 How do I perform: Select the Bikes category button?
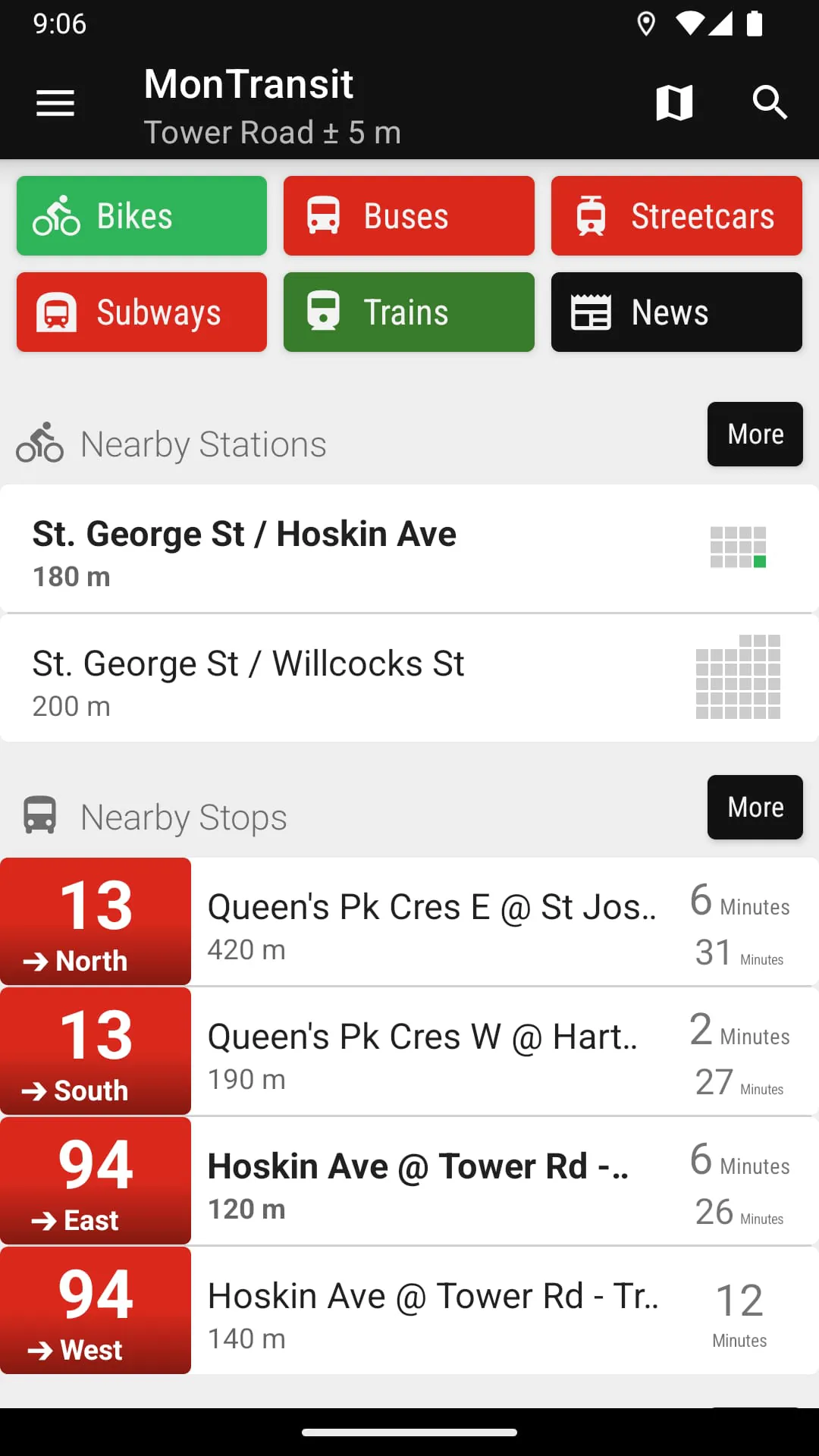click(142, 216)
